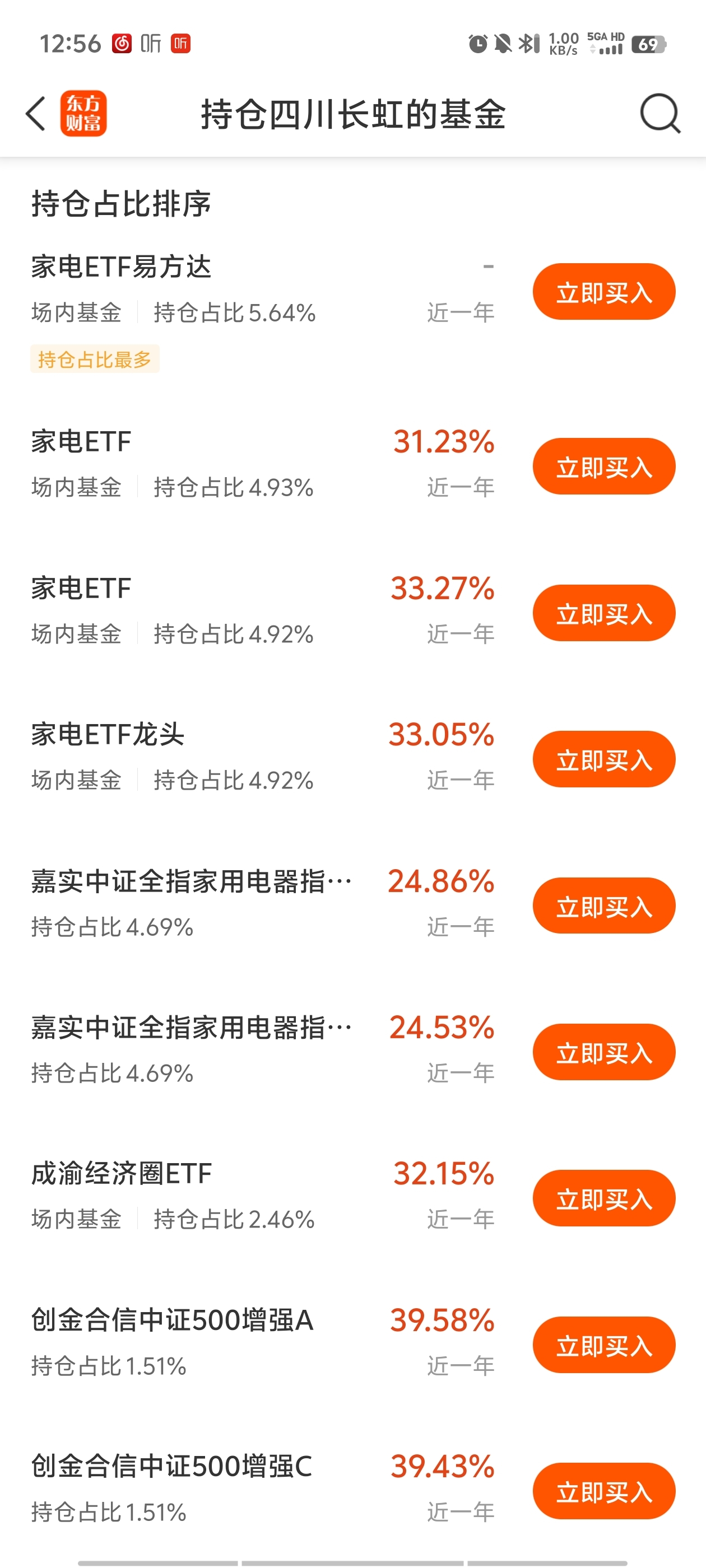Buy 创金合信中证500增强A now
706x1568 pixels.
click(603, 1345)
